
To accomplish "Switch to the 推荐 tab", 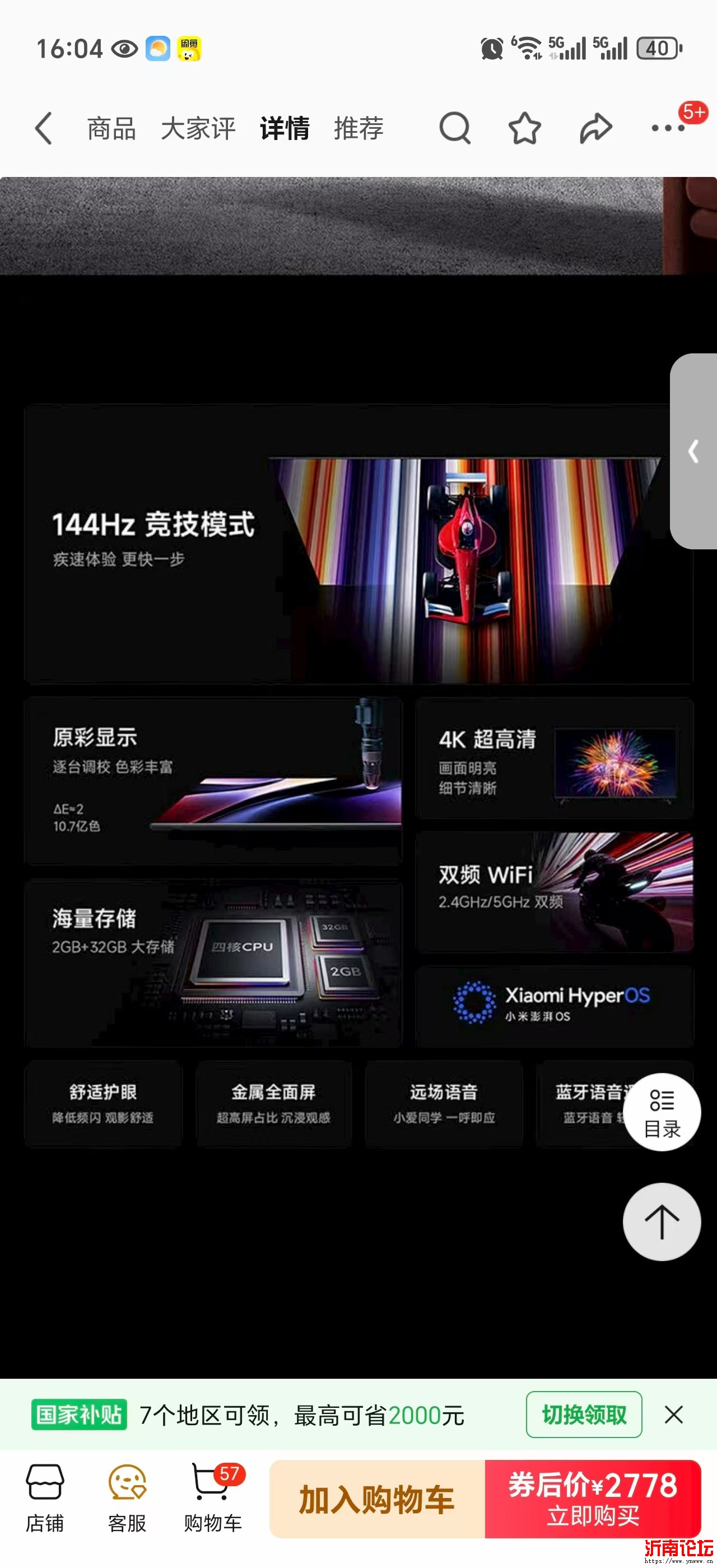I will click(358, 129).
